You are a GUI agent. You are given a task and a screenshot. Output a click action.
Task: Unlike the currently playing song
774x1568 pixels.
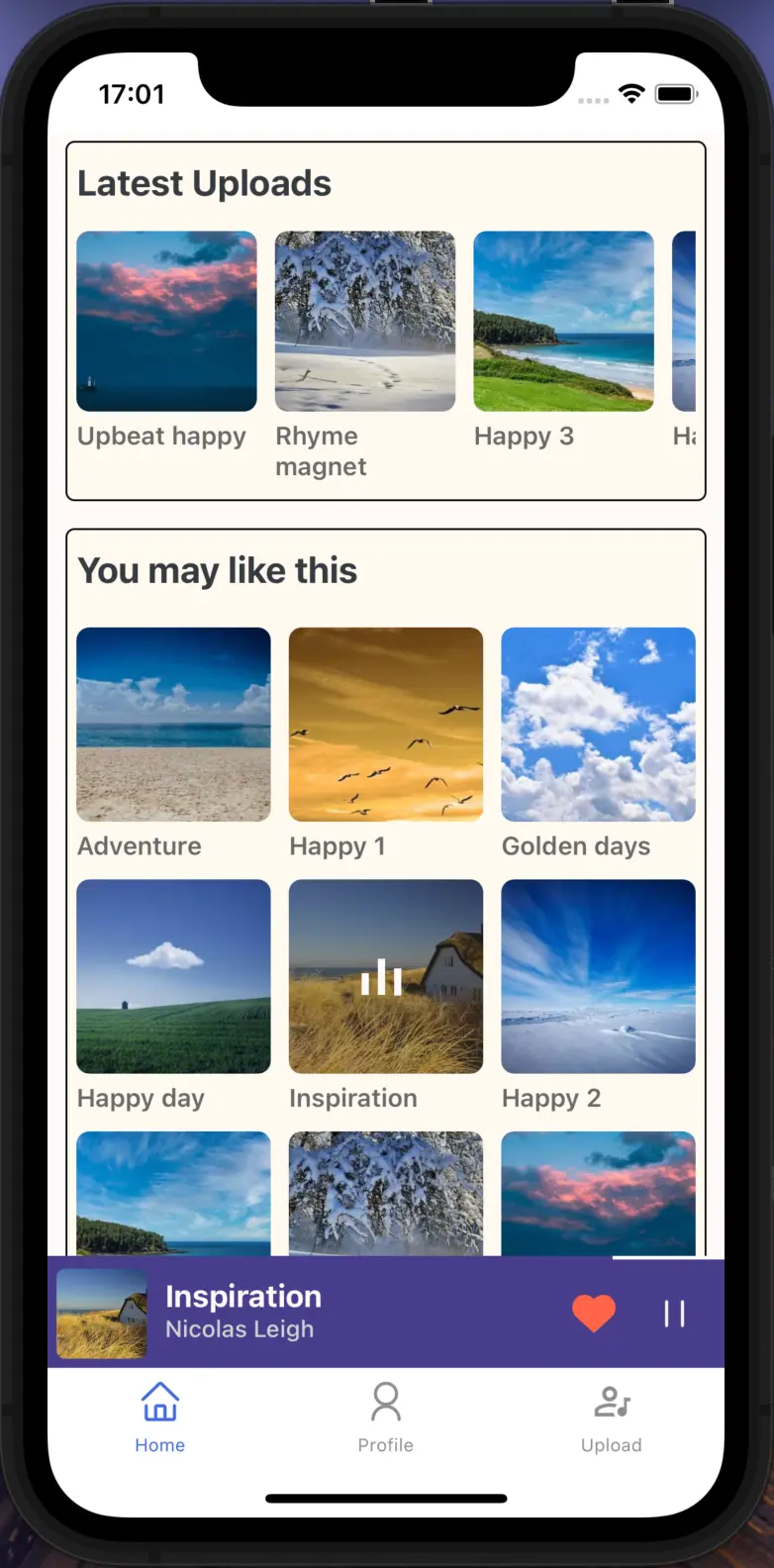594,1314
